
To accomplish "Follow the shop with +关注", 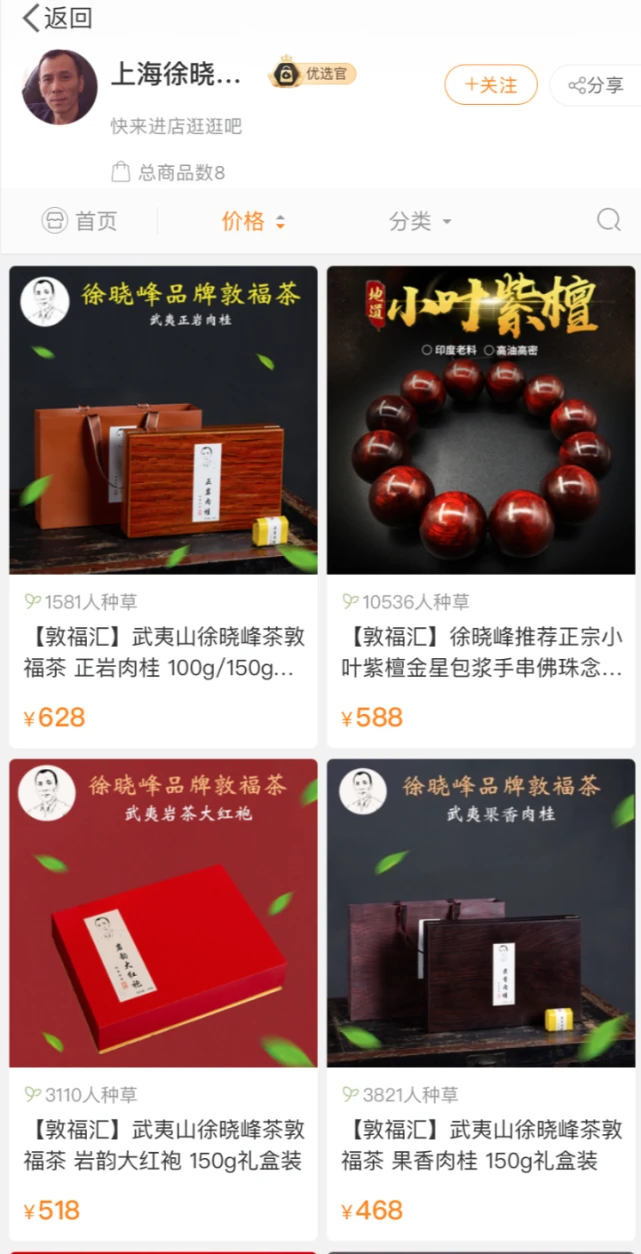I will click(491, 85).
